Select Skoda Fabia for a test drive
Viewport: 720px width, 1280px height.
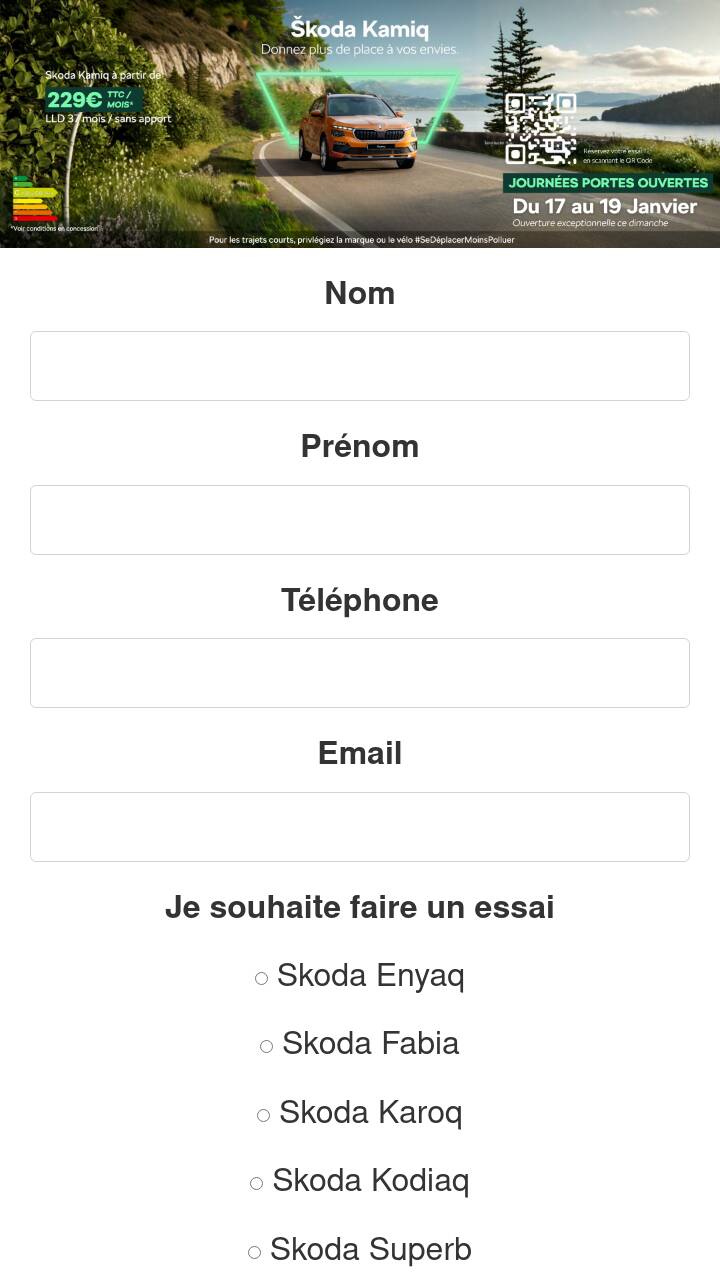pos(267,1046)
